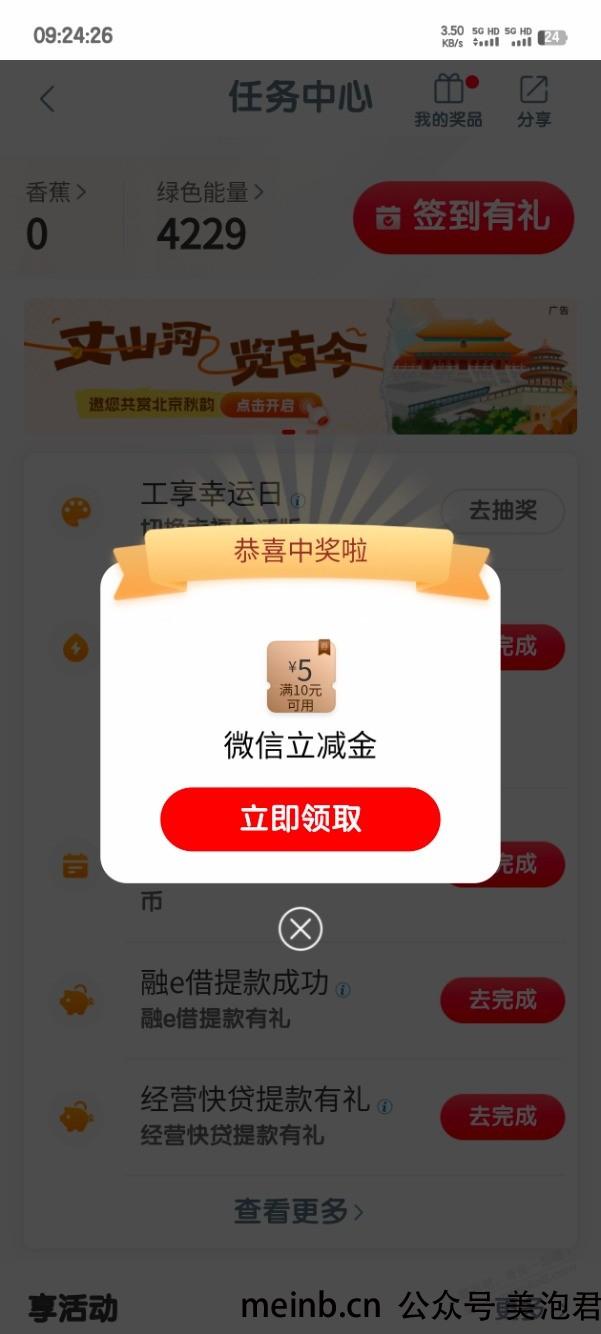Screen dimensions: 601x1334
Task: Go back from 任务中心
Action: tap(47, 98)
